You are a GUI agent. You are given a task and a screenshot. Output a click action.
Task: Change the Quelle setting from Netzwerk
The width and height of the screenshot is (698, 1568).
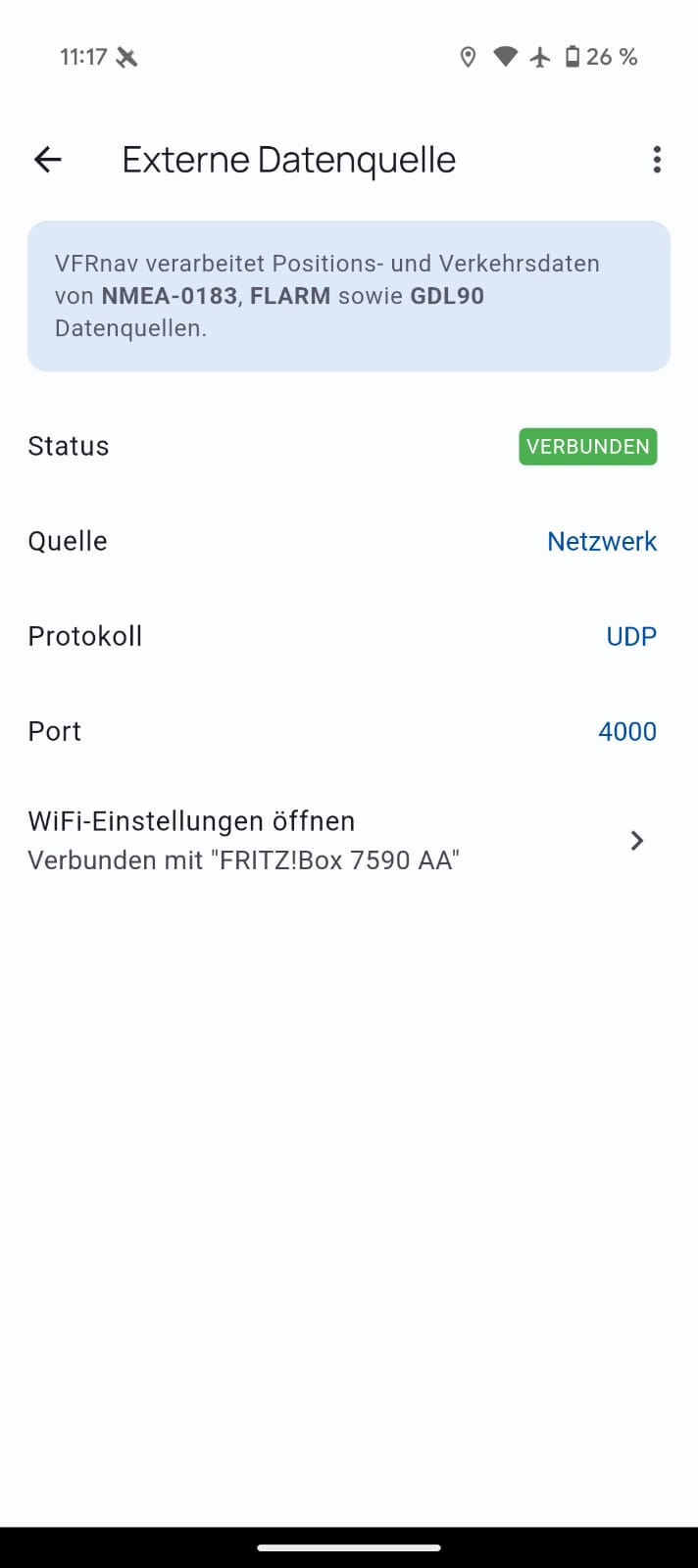(x=601, y=541)
